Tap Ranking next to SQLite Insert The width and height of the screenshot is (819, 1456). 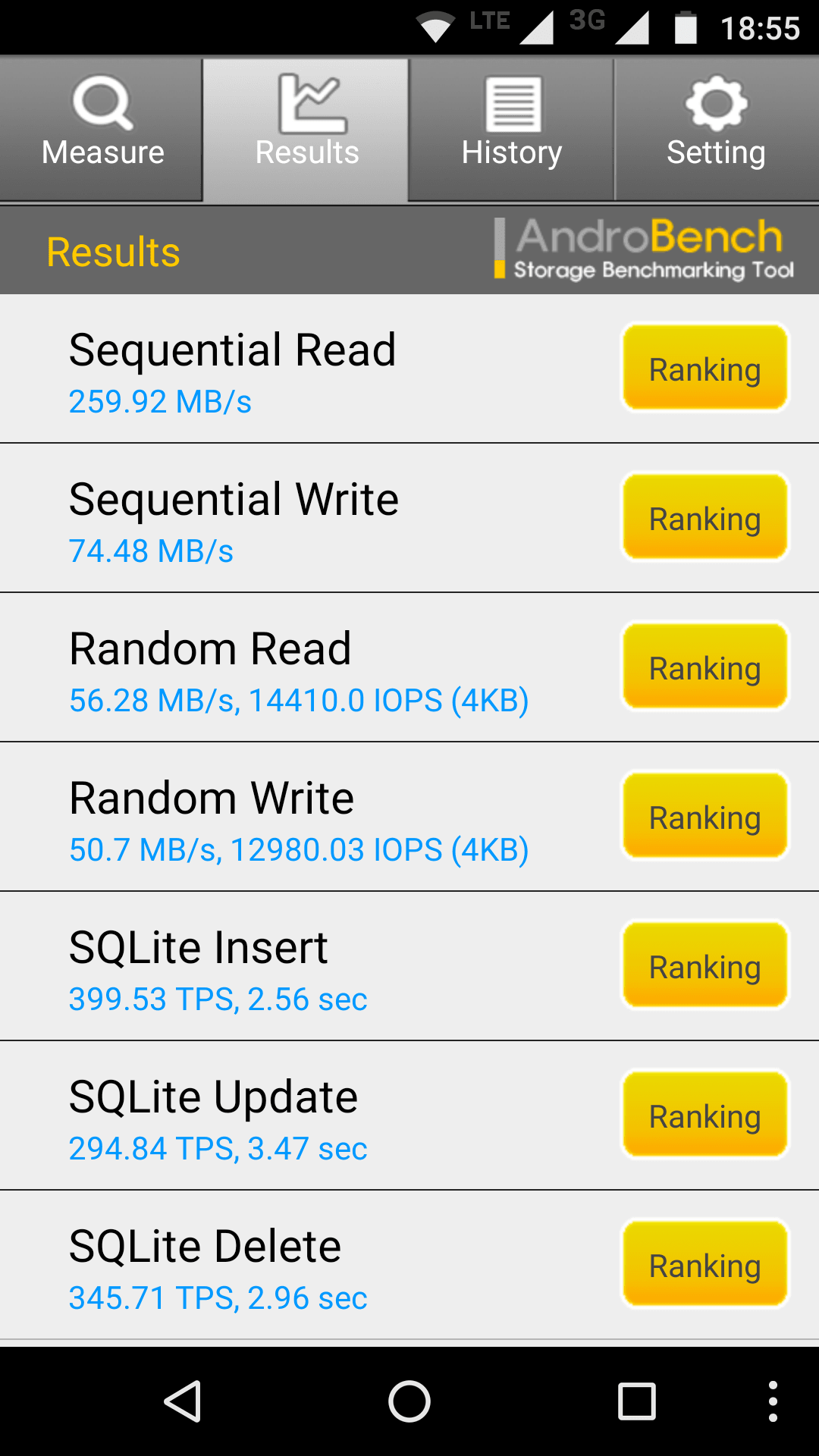pyautogui.click(x=705, y=965)
